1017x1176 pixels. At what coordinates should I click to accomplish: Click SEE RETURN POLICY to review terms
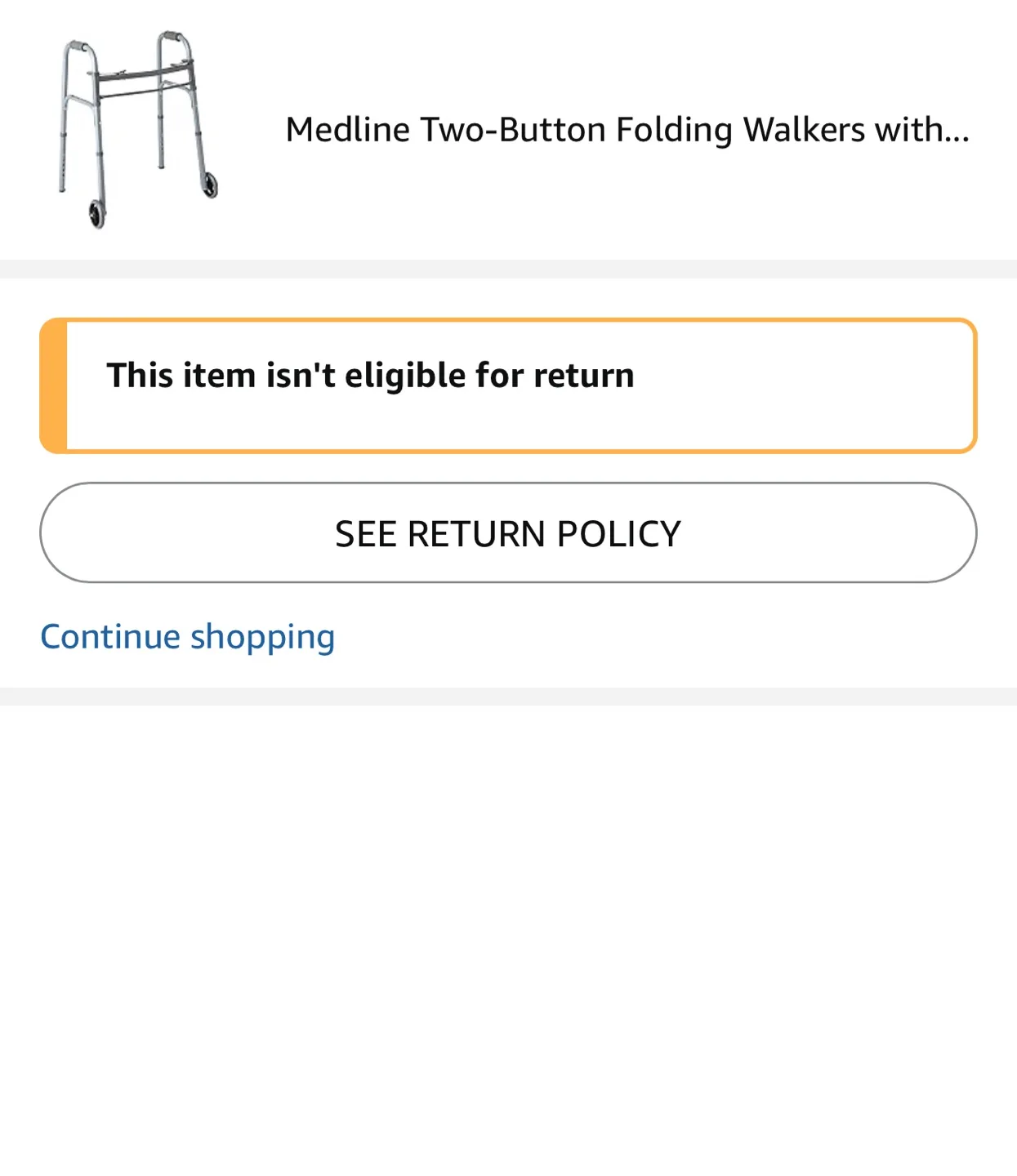pyautogui.click(x=506, y=532)
